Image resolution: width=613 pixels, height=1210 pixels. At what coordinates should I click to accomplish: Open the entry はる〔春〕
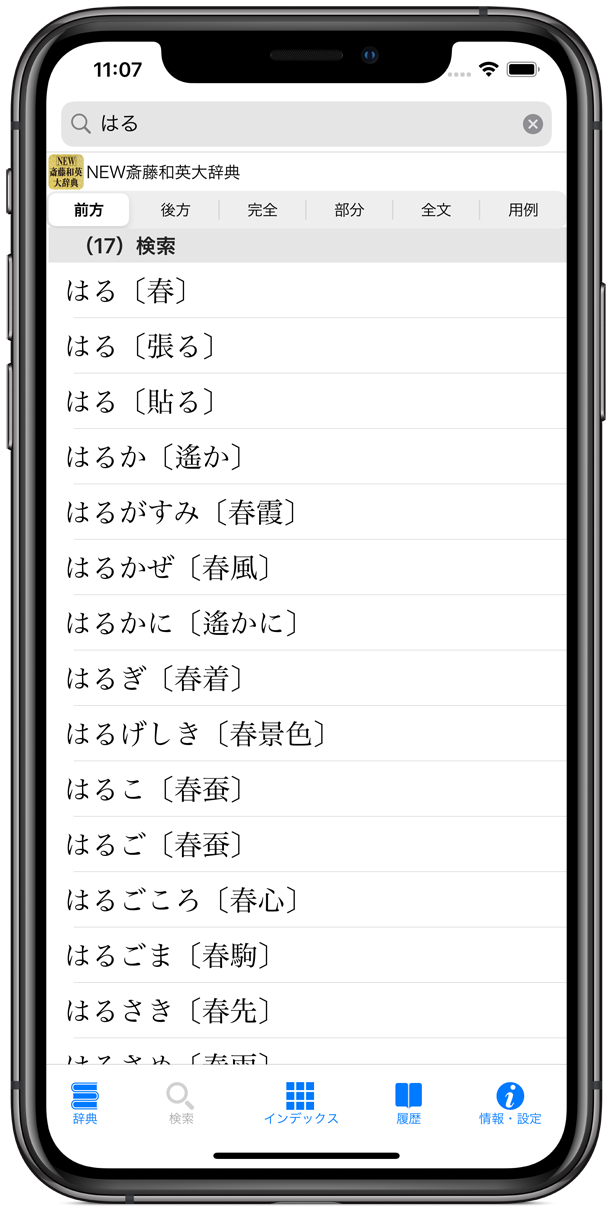pyautogui.click(x=306, y=291)
